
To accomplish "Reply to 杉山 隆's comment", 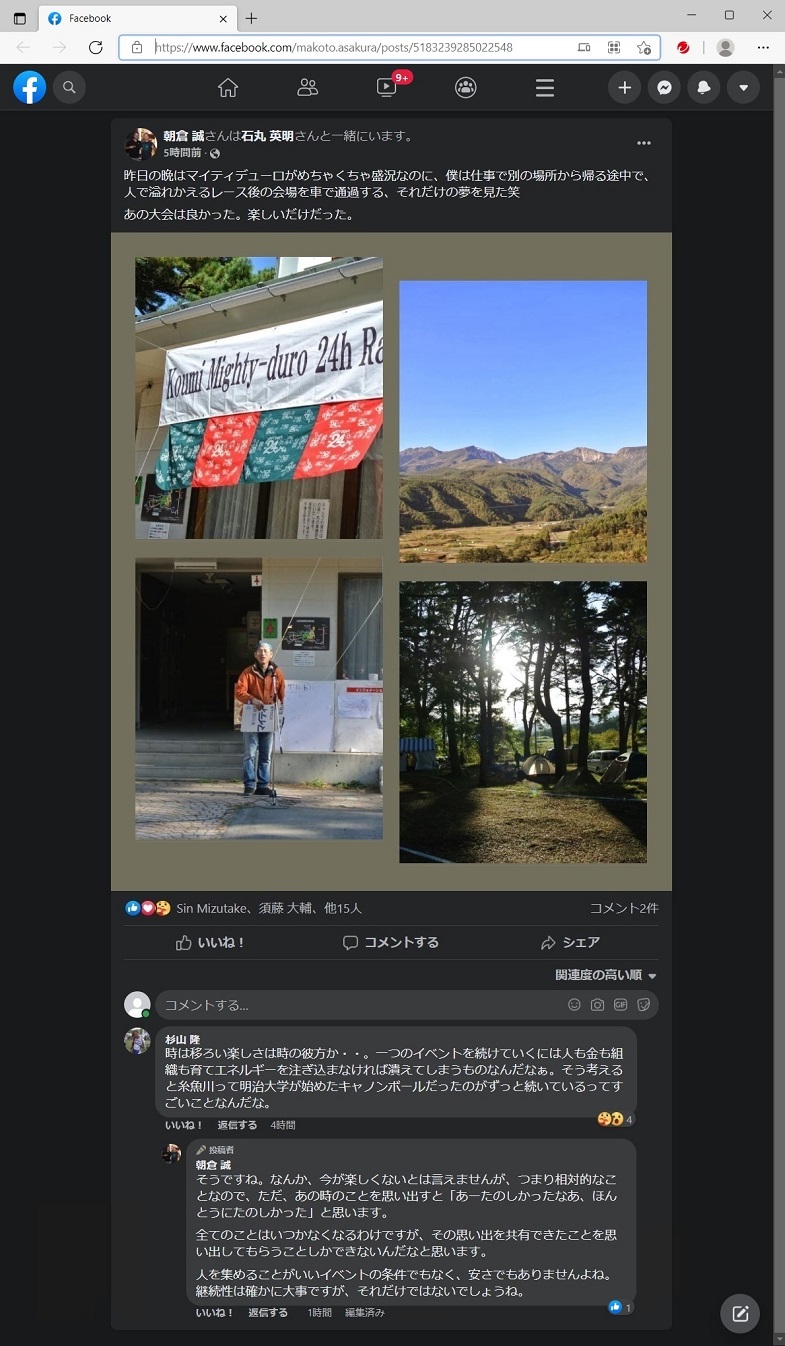I will pos(237,1125).
